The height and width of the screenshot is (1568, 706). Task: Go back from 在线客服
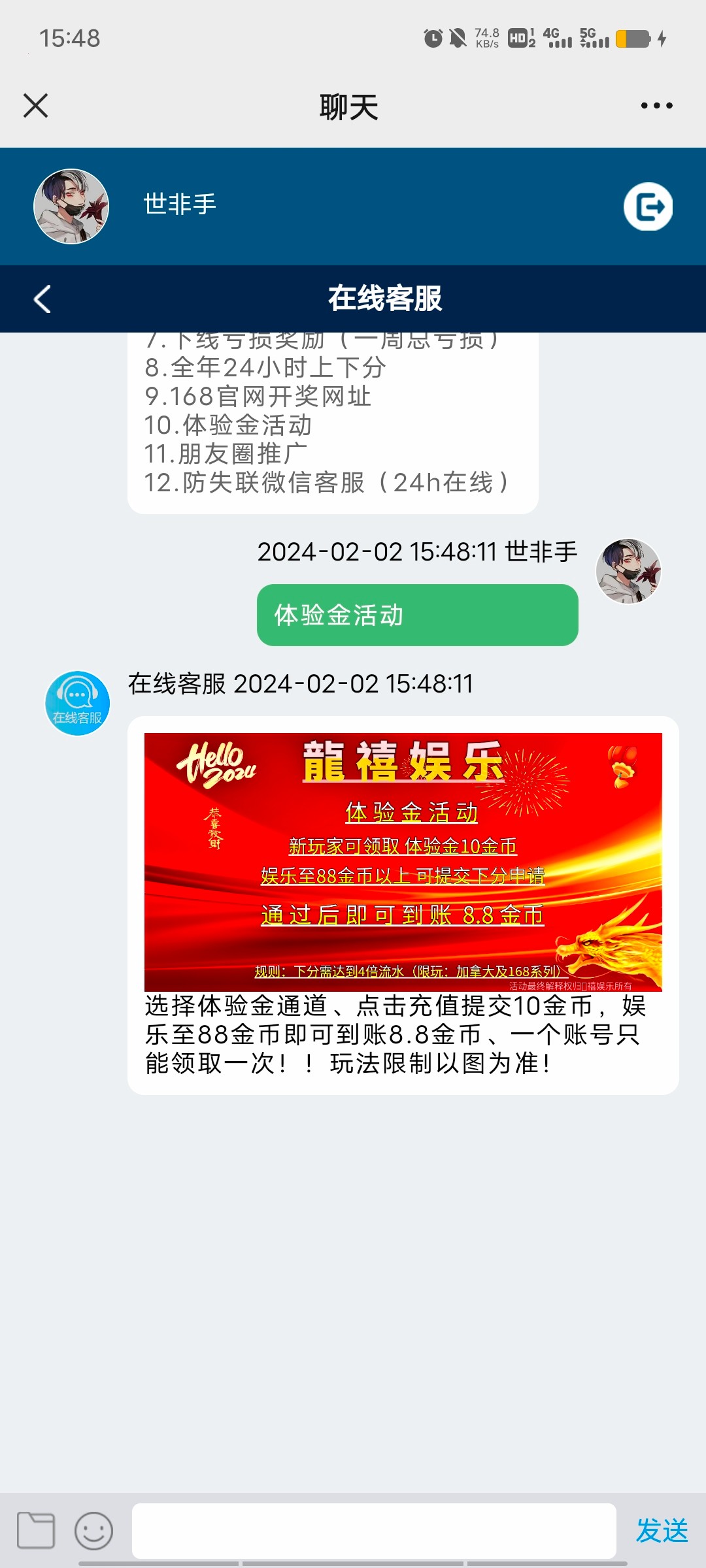point(42,299)
